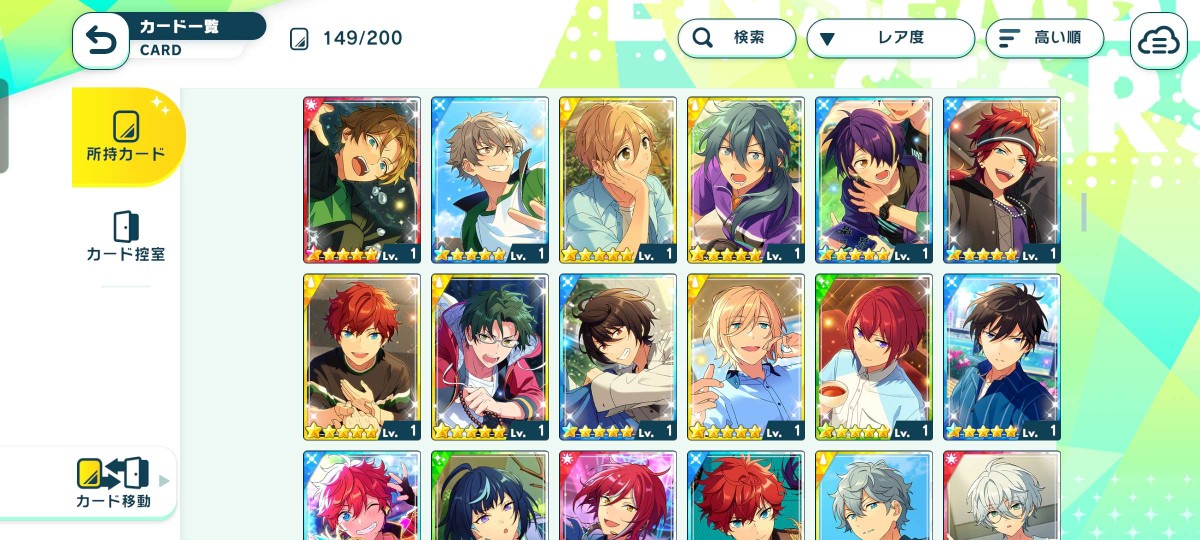The width and height of the screenshot is (1200, 540).
Task: Open the card of dark-haired boy in striped shirt
Action: point(1002,357)
